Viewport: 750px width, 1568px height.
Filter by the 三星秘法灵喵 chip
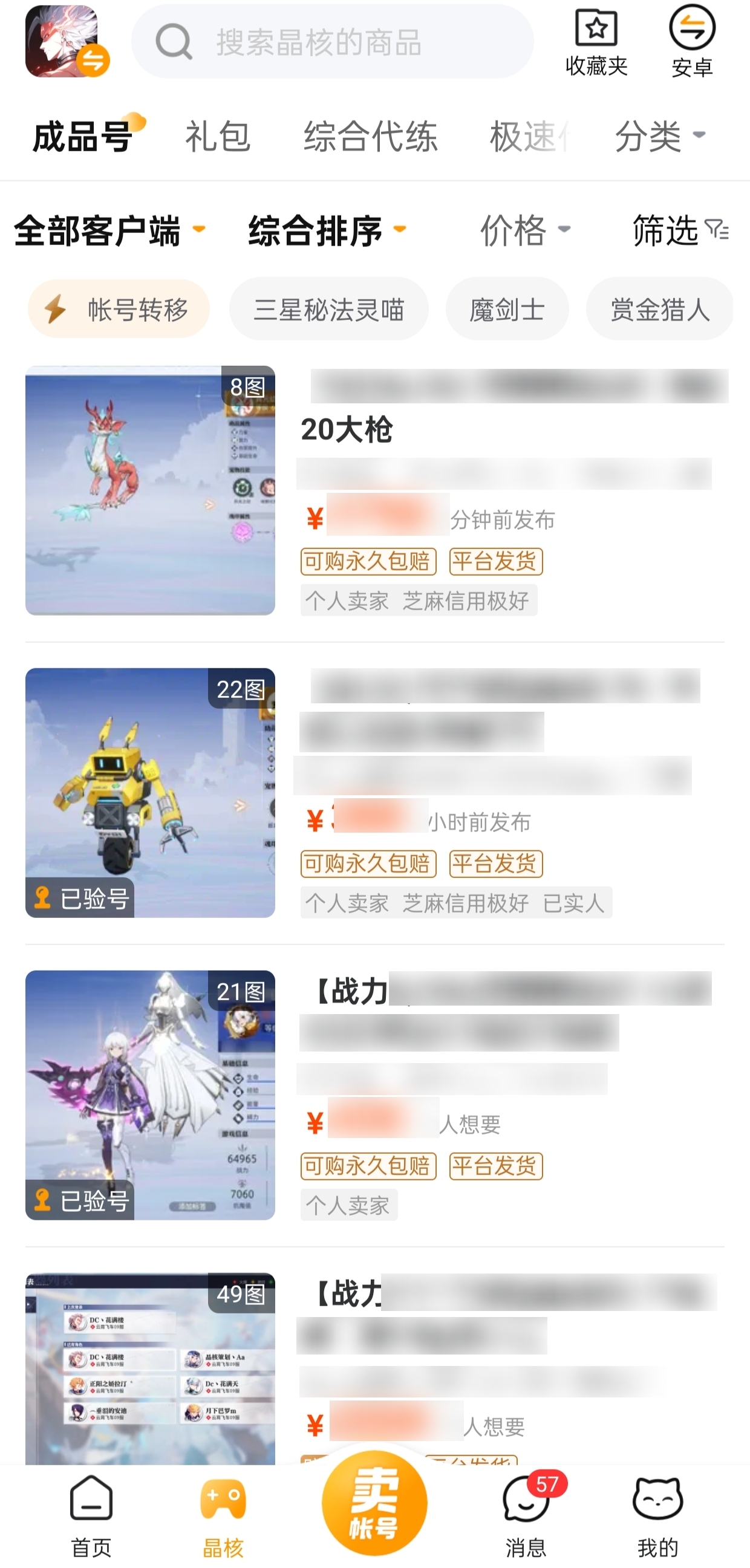[328, 309]
